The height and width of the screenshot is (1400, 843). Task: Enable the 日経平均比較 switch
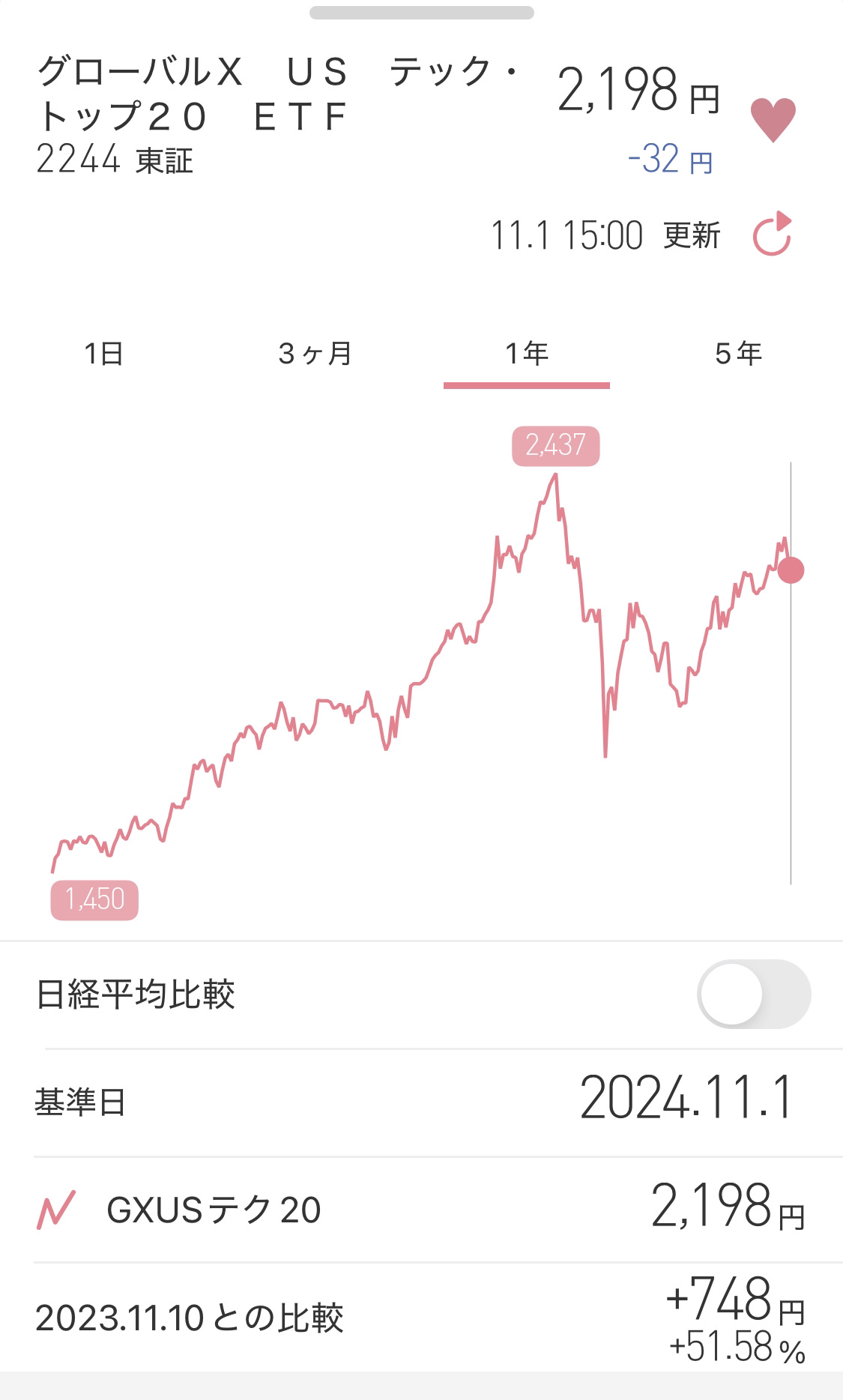point(753,994)
